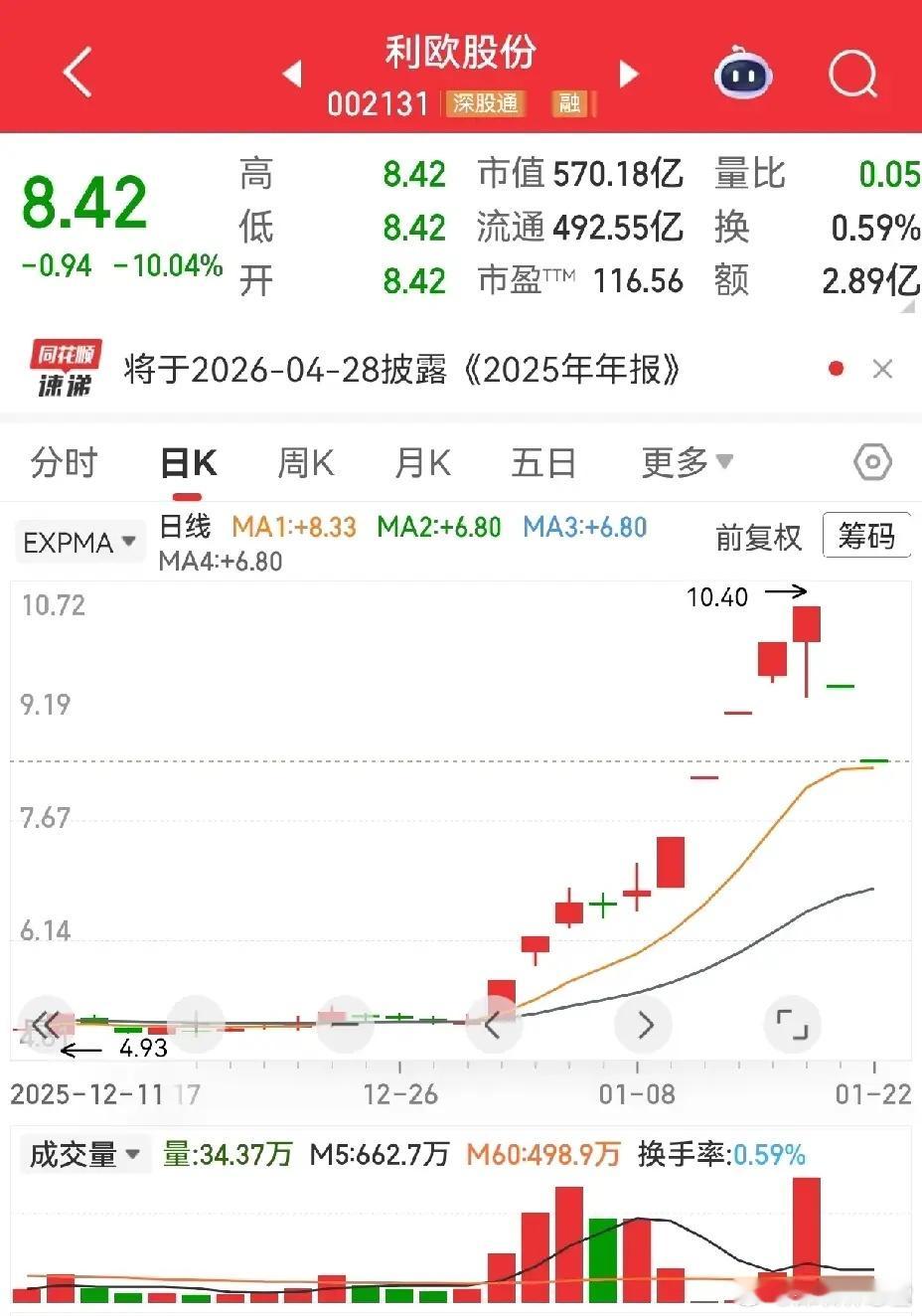Show the 月K chart tab
This screenshot has height=1316, width=922.
[x=422, y=463]
